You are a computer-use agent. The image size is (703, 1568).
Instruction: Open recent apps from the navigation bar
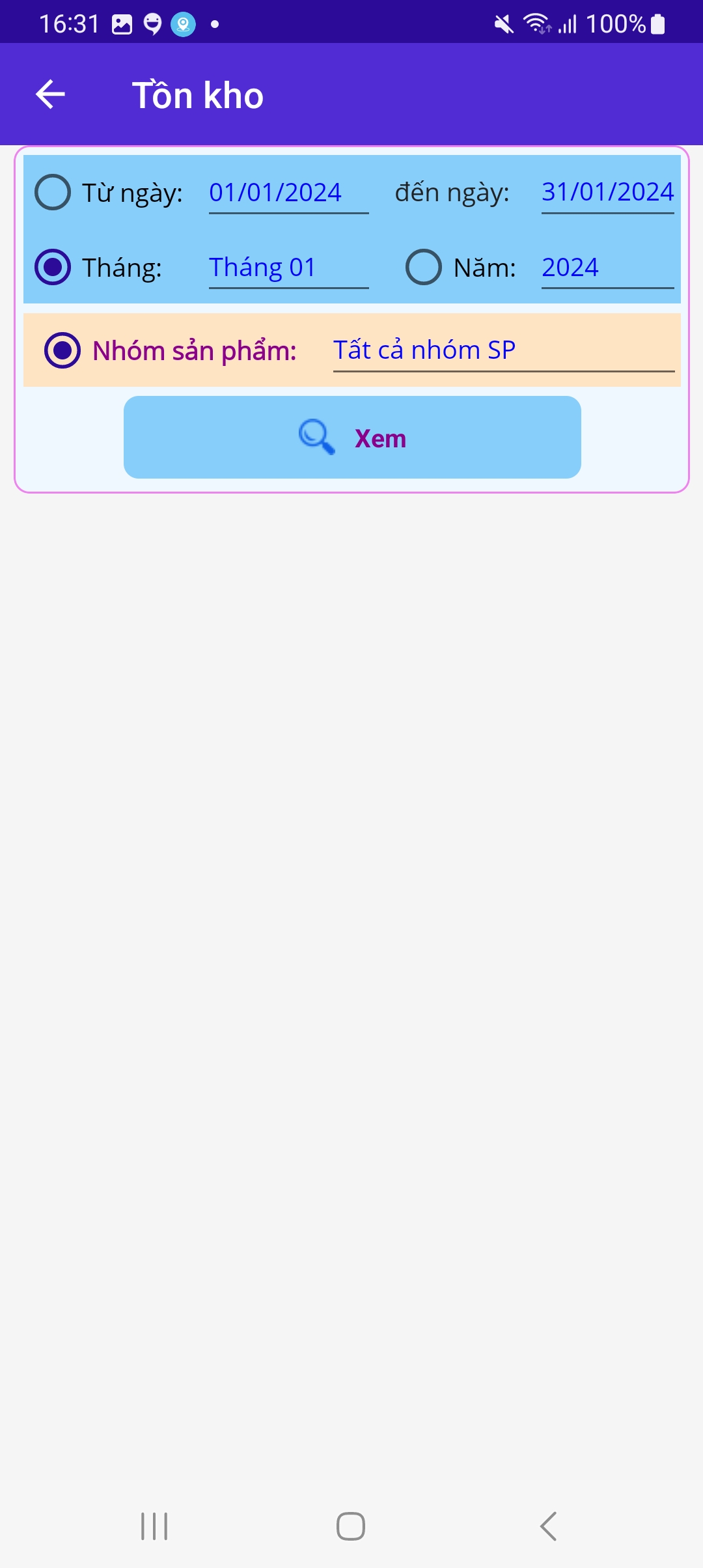[154, 1526]
